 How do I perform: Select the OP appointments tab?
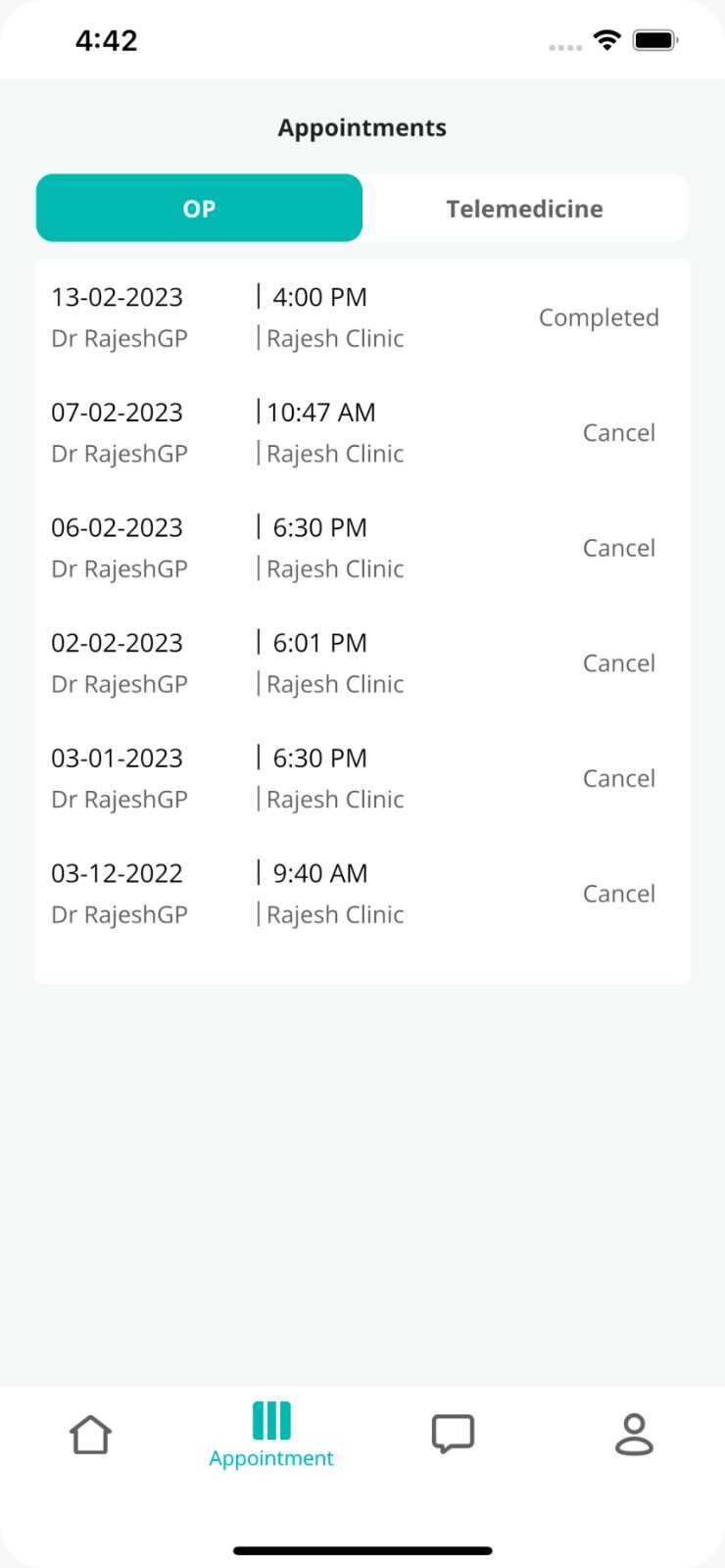[x=199, y=209]
